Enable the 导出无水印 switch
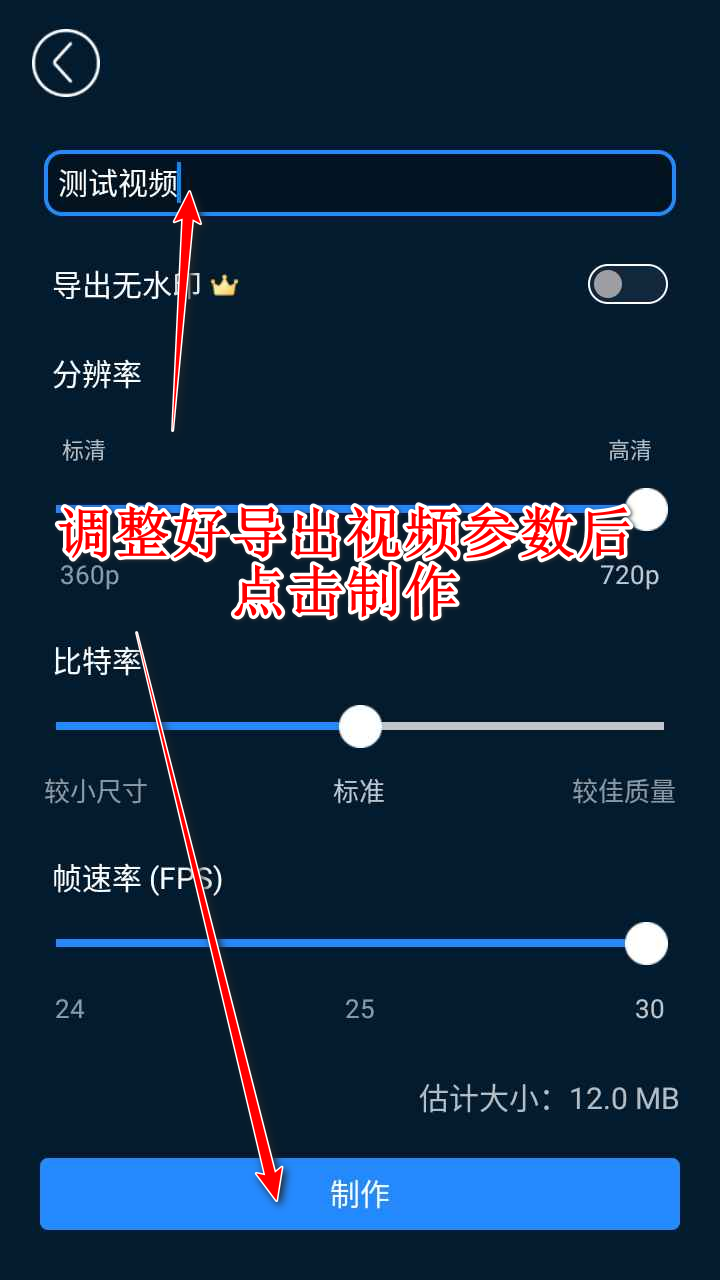Image resolution: width=720 pixels, height=1280 pixels. pyautogui.click(x=627, y=284)
